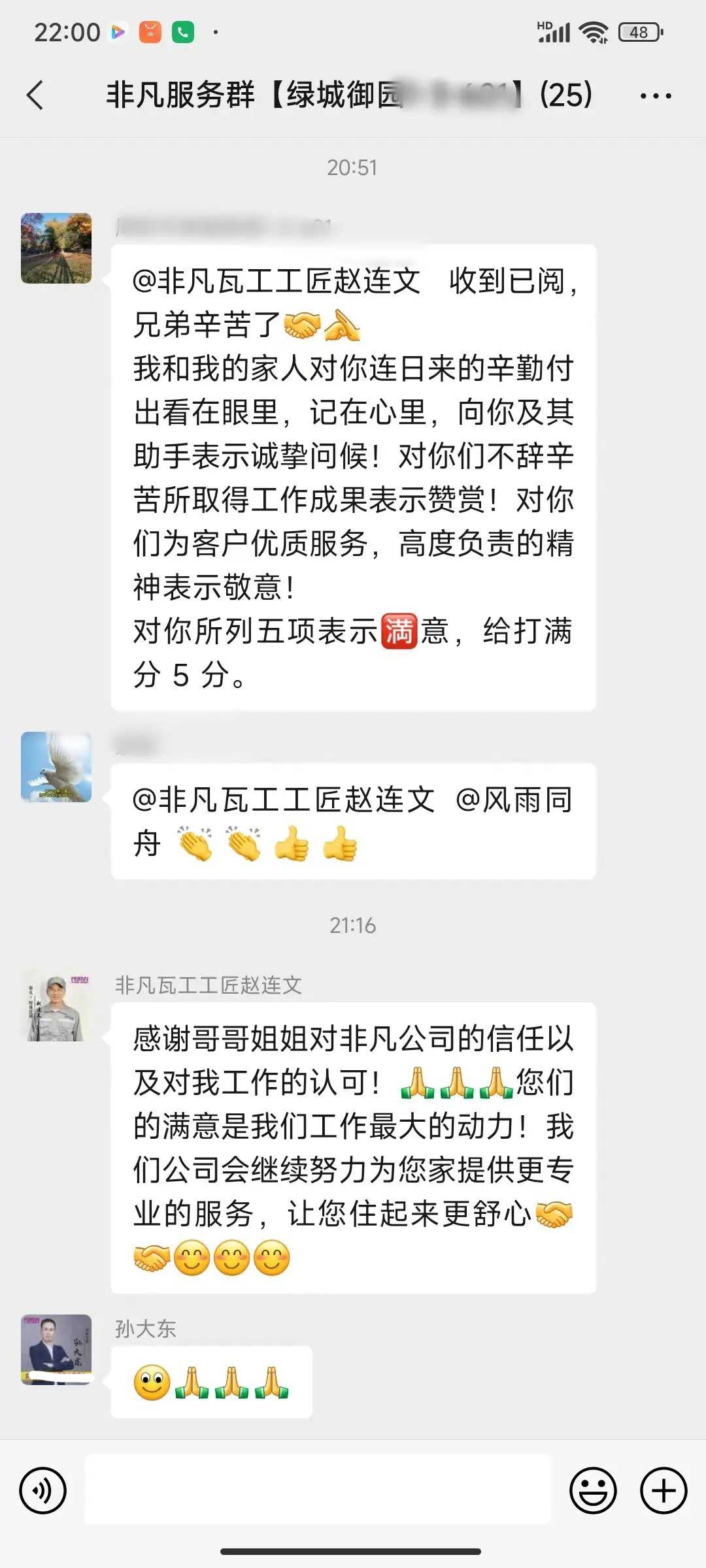
Task: Open the plus attachment menu
Action: 663,1491
